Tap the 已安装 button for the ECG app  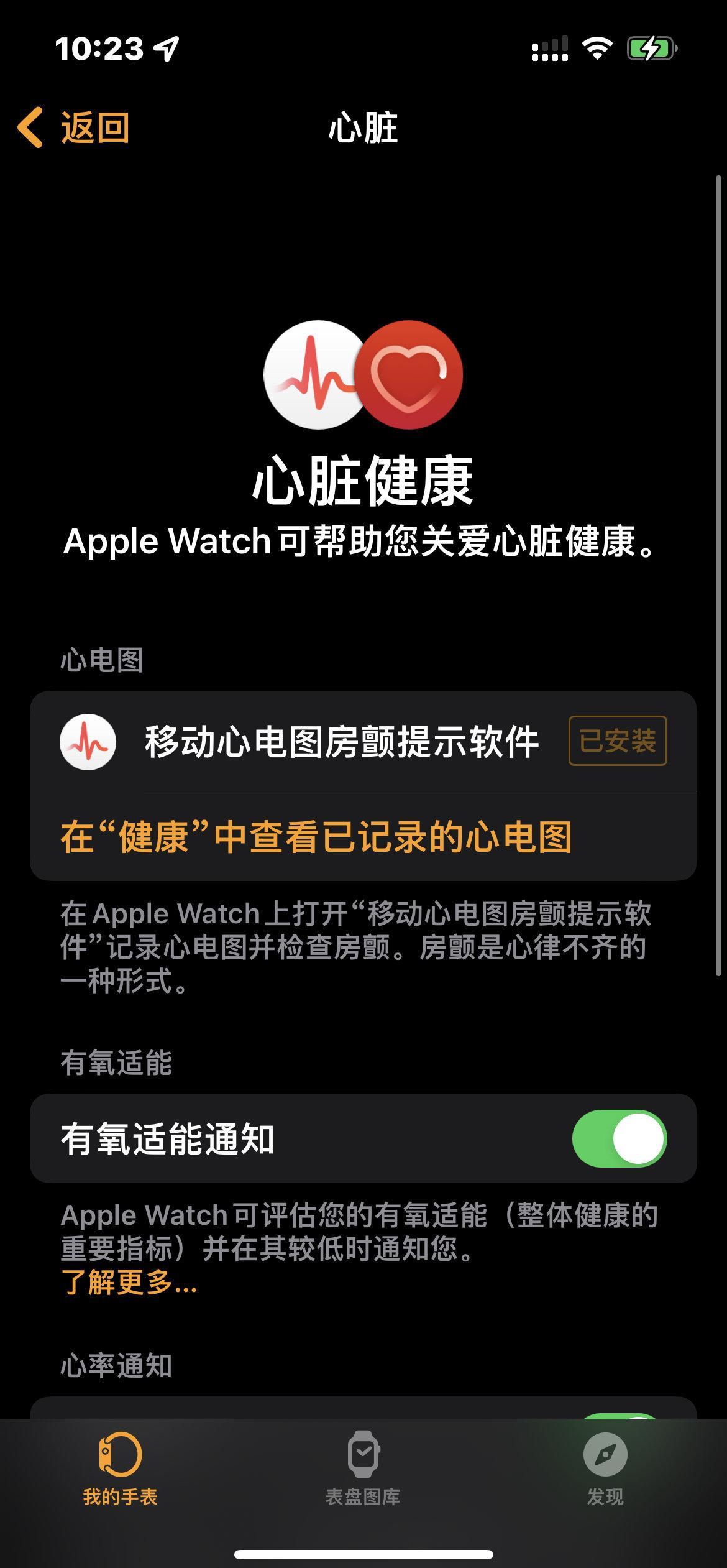coord(618,740)
